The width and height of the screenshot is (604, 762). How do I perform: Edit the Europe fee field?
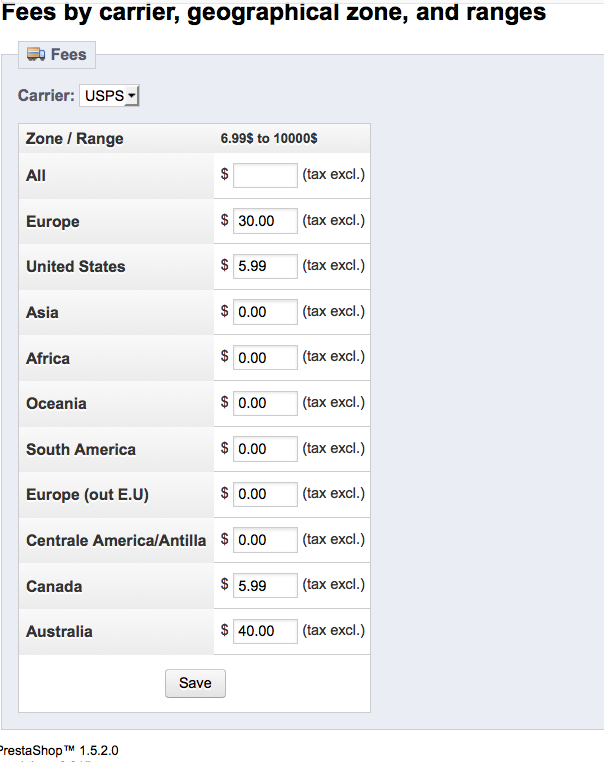point(265,221)
